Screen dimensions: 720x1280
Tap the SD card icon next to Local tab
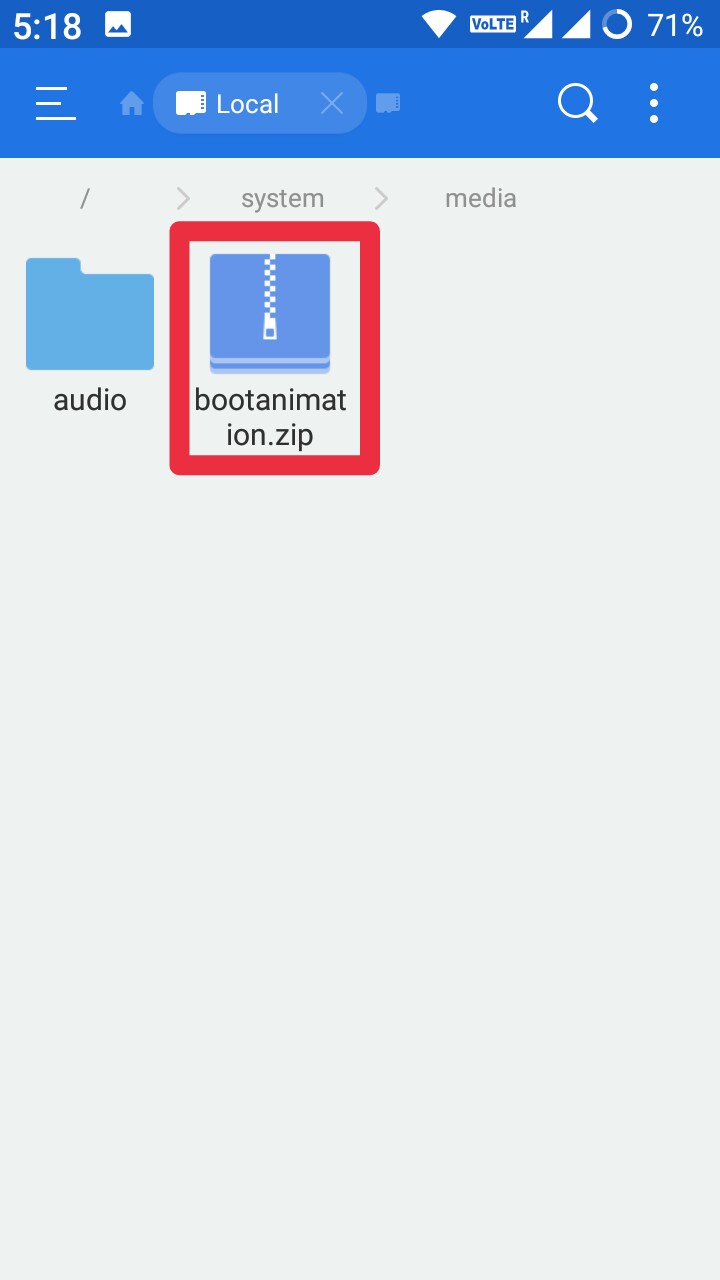(x=389, y=103)
